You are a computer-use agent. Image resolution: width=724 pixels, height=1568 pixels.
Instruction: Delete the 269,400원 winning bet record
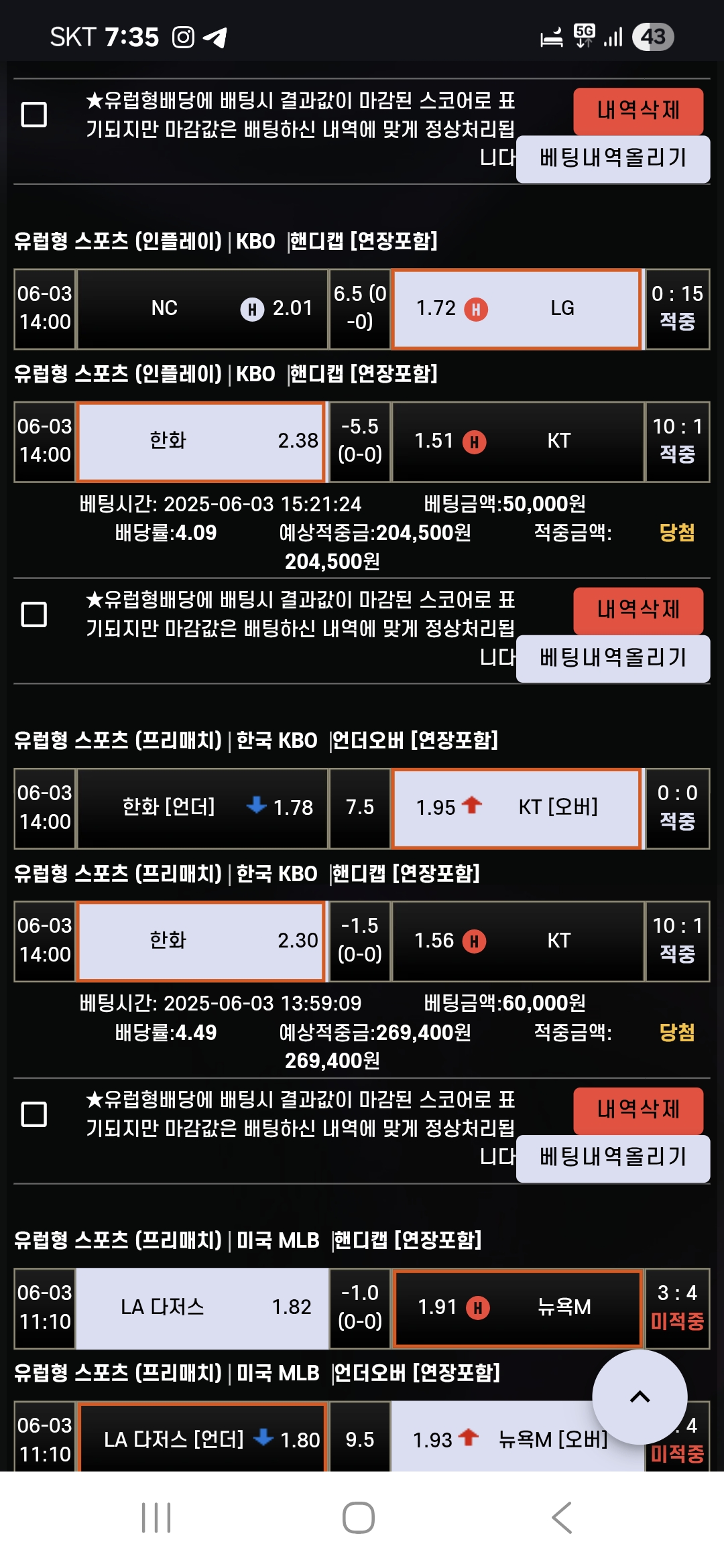pyautogui.click(x=638, y=1110)
